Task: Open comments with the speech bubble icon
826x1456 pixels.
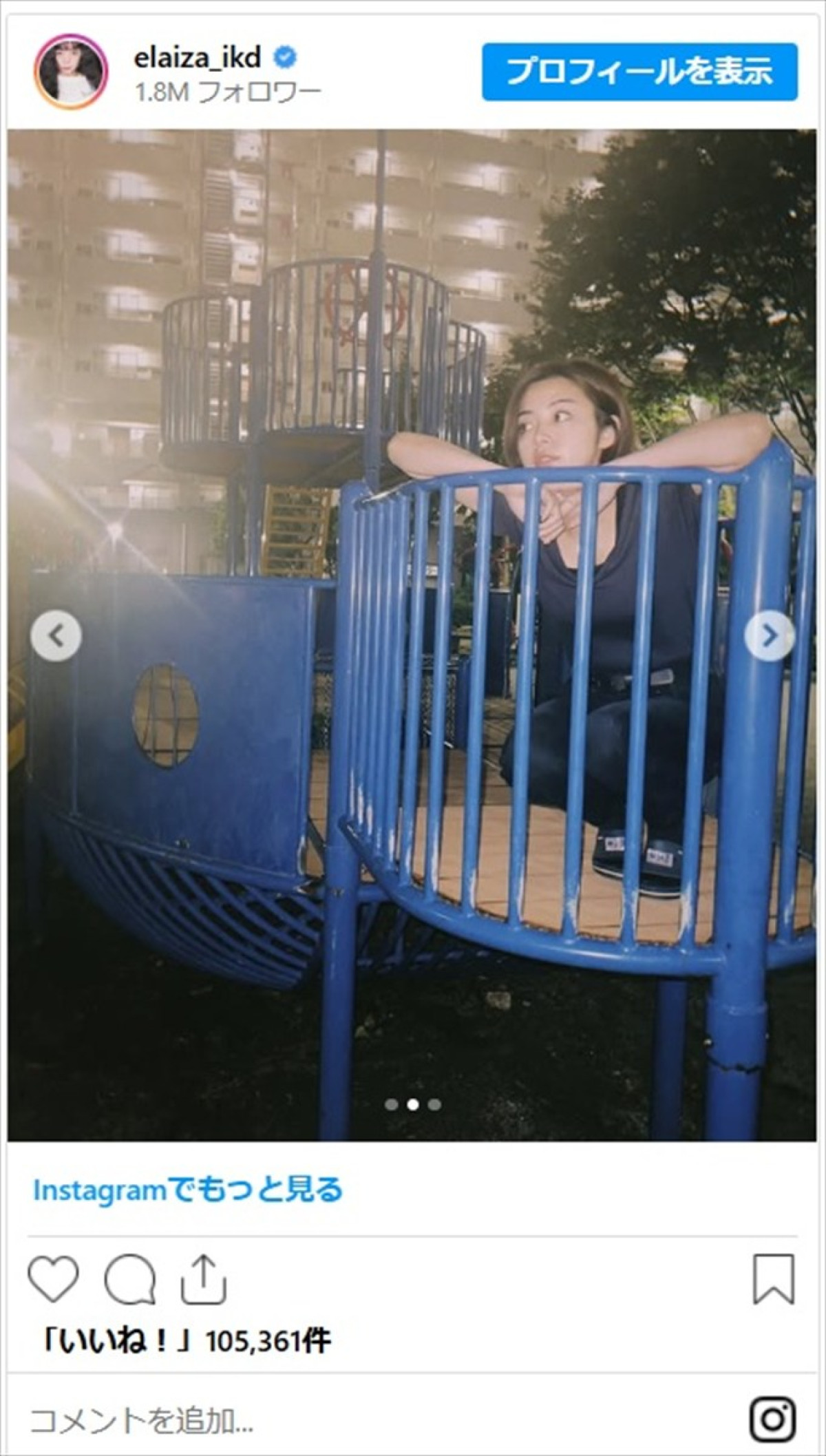Action: 129,1279
